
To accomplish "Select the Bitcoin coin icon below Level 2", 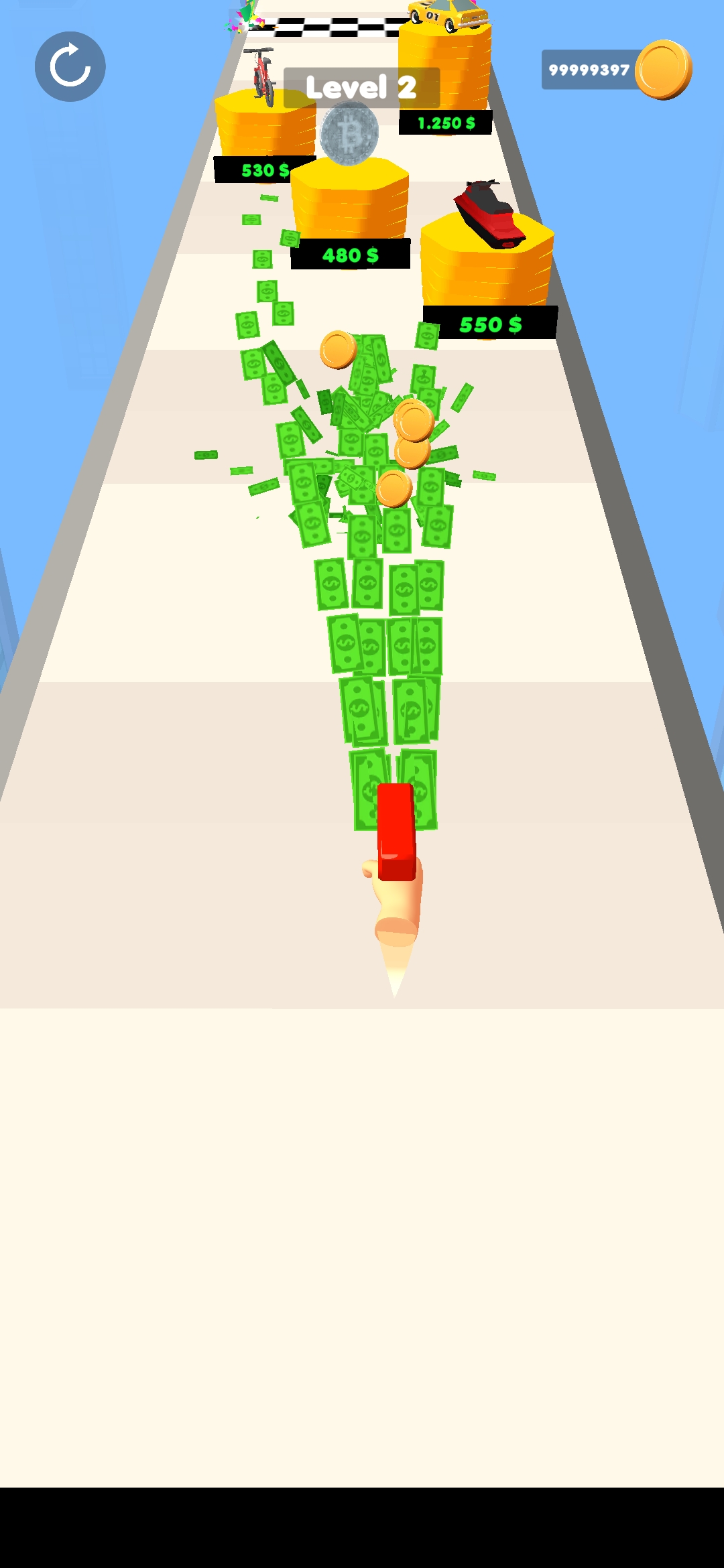I will (x=349, y=134).
